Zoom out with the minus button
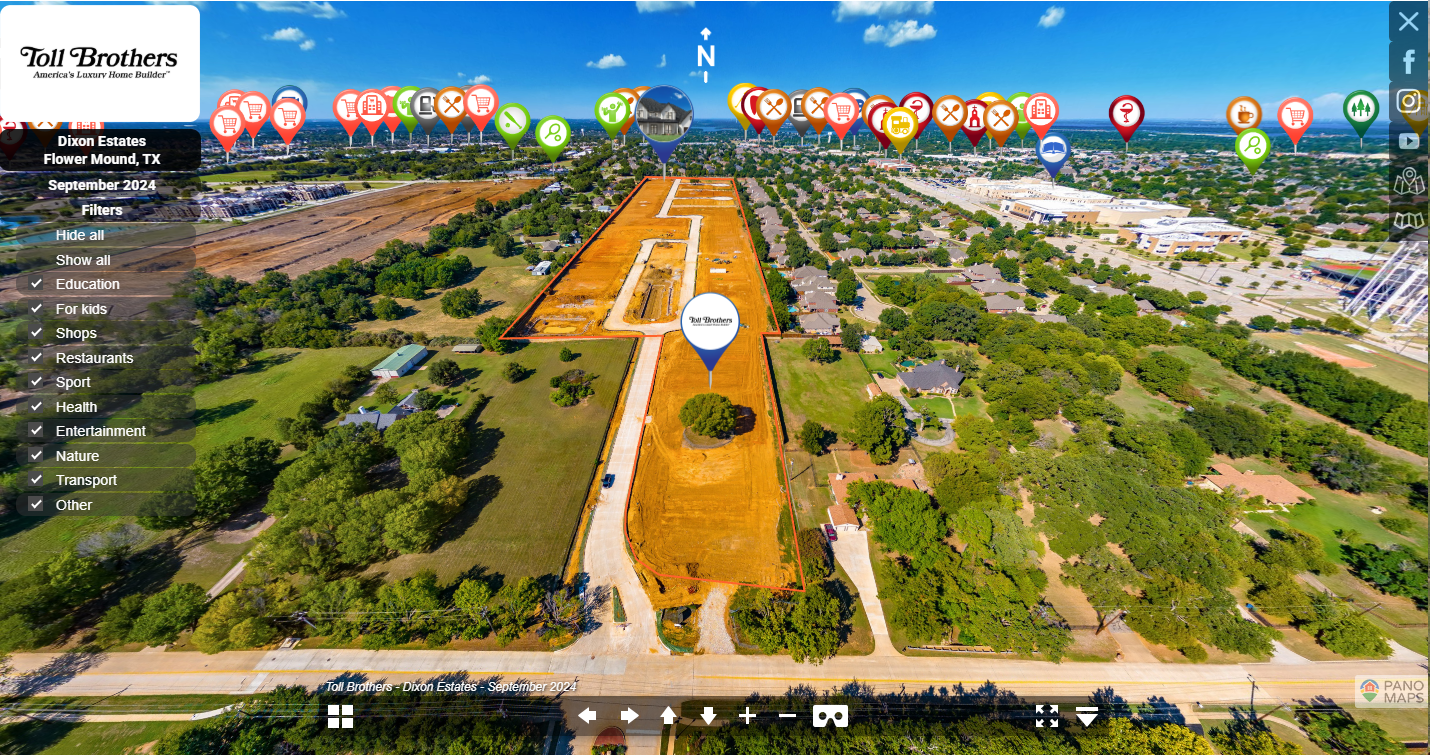This screenshot has height=755, width=1430. (x=788, y=716)
